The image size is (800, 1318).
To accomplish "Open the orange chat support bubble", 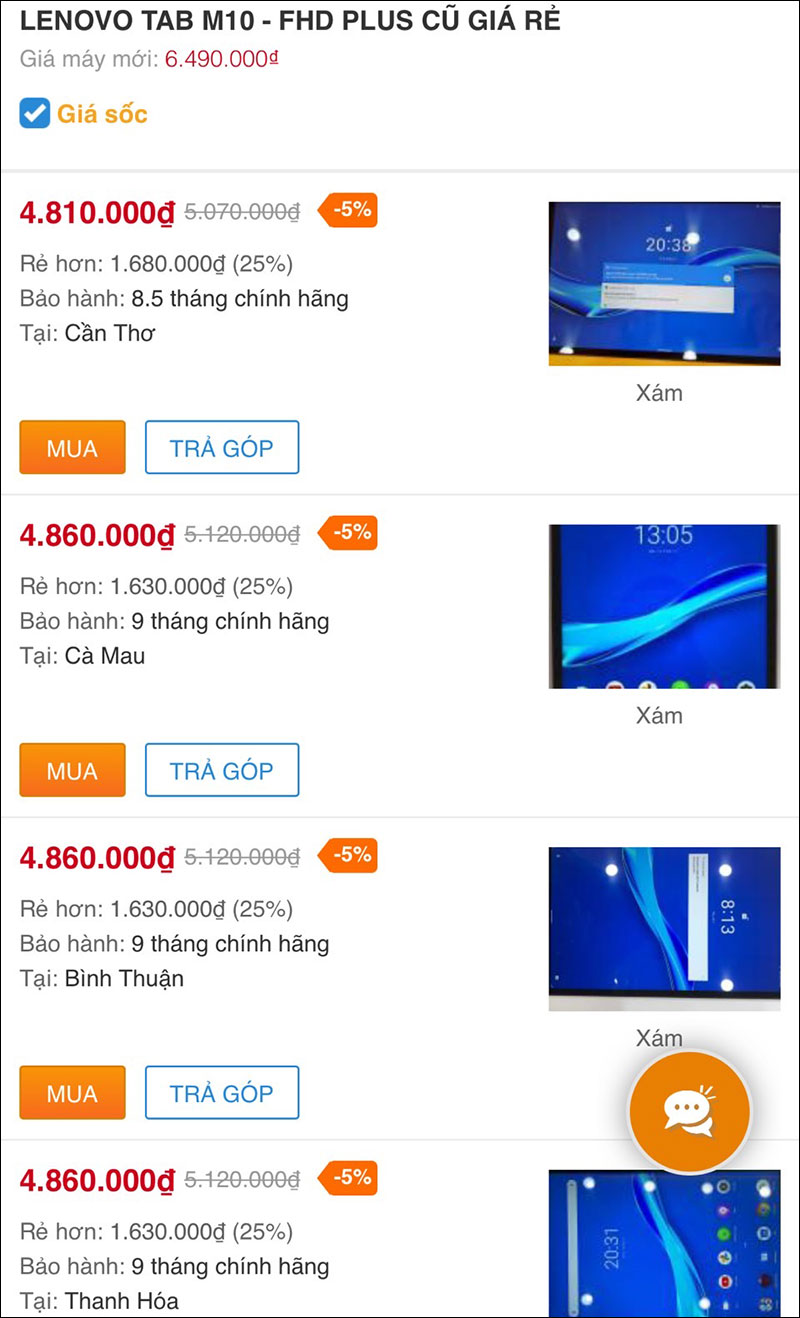I will [x=692, y=1112].
